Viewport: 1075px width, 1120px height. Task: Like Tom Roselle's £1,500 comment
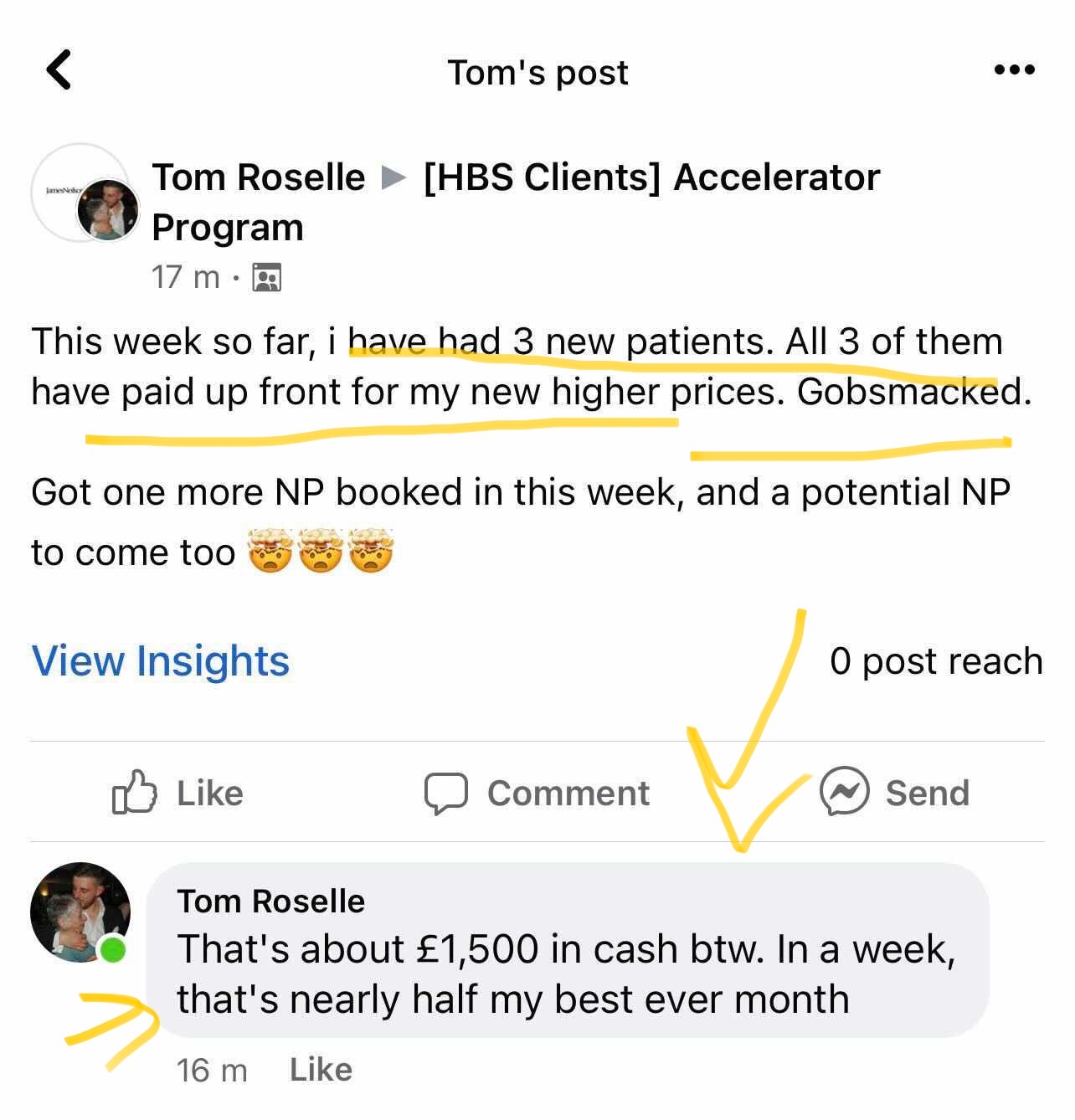[x=321, y=1070]
